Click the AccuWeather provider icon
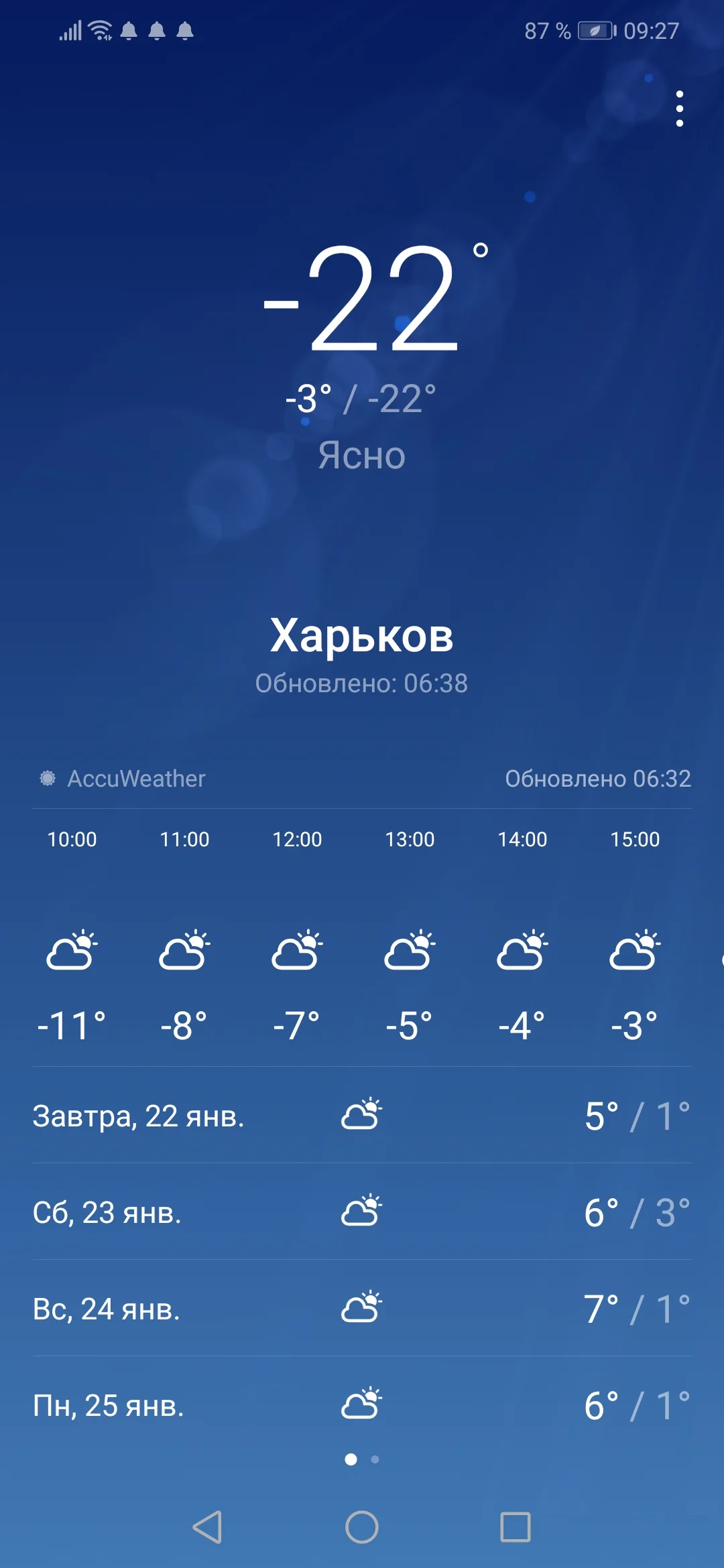Image resolution: width=724 pixels, height=1568 pixels. coord(47,779)
